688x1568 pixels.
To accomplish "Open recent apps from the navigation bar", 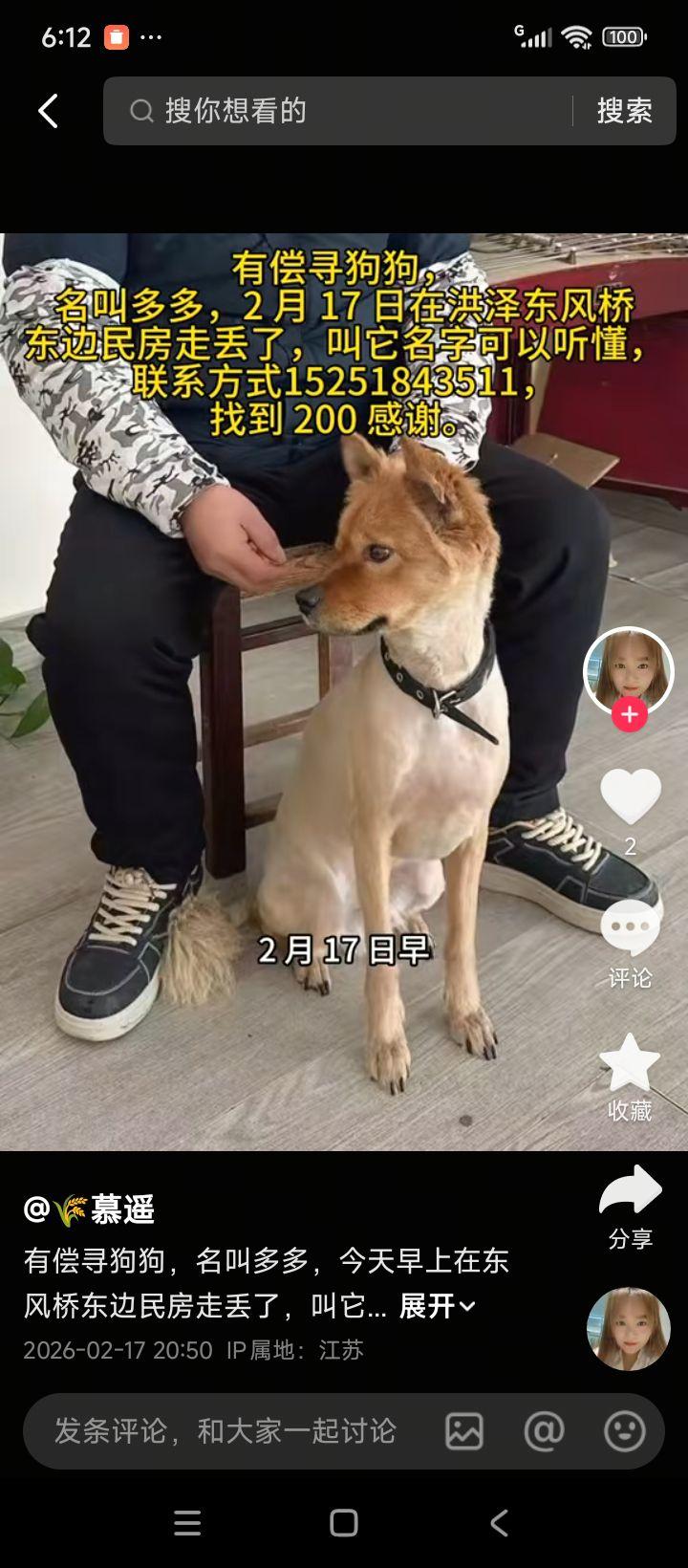I will point(187,1523).
